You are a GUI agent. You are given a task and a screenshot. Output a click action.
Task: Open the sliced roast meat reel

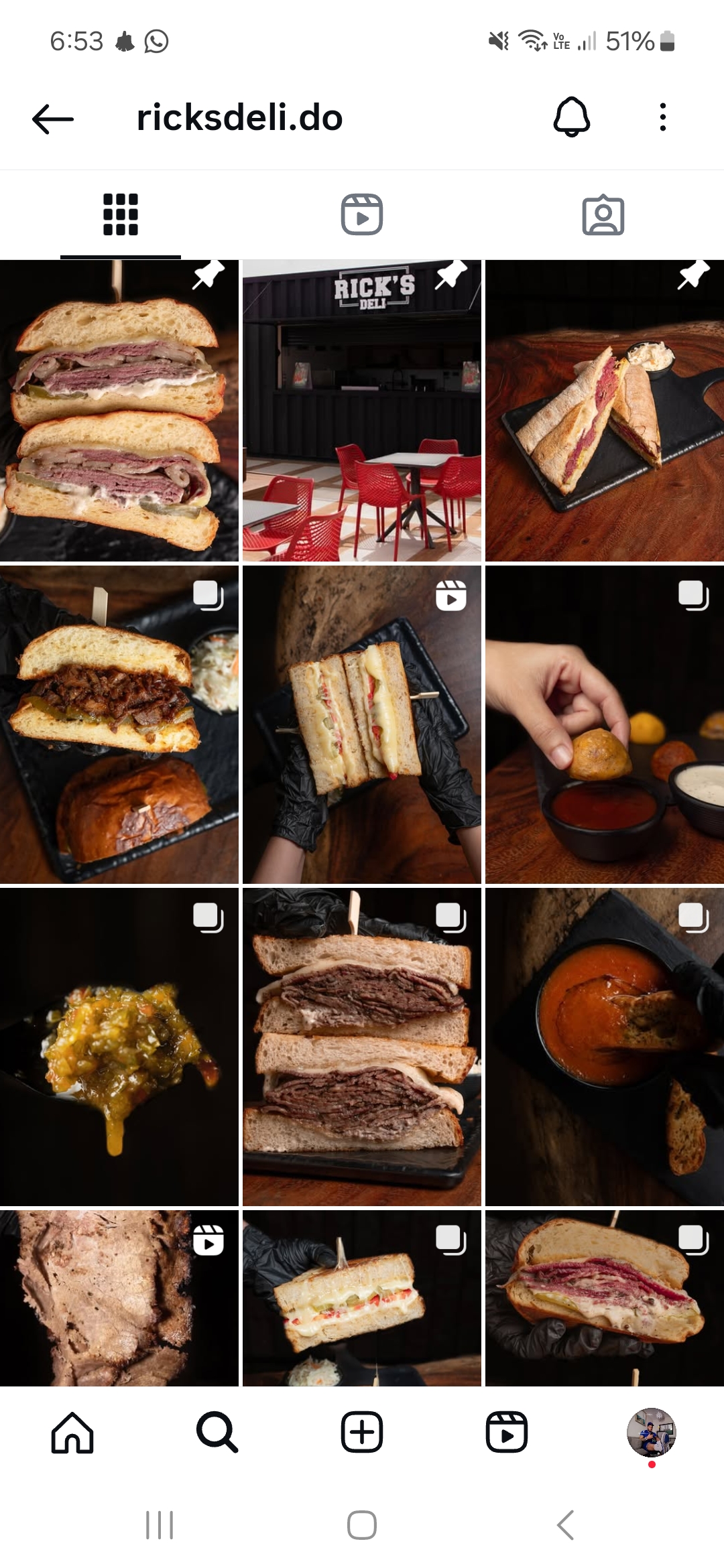tap(119, 1297)
